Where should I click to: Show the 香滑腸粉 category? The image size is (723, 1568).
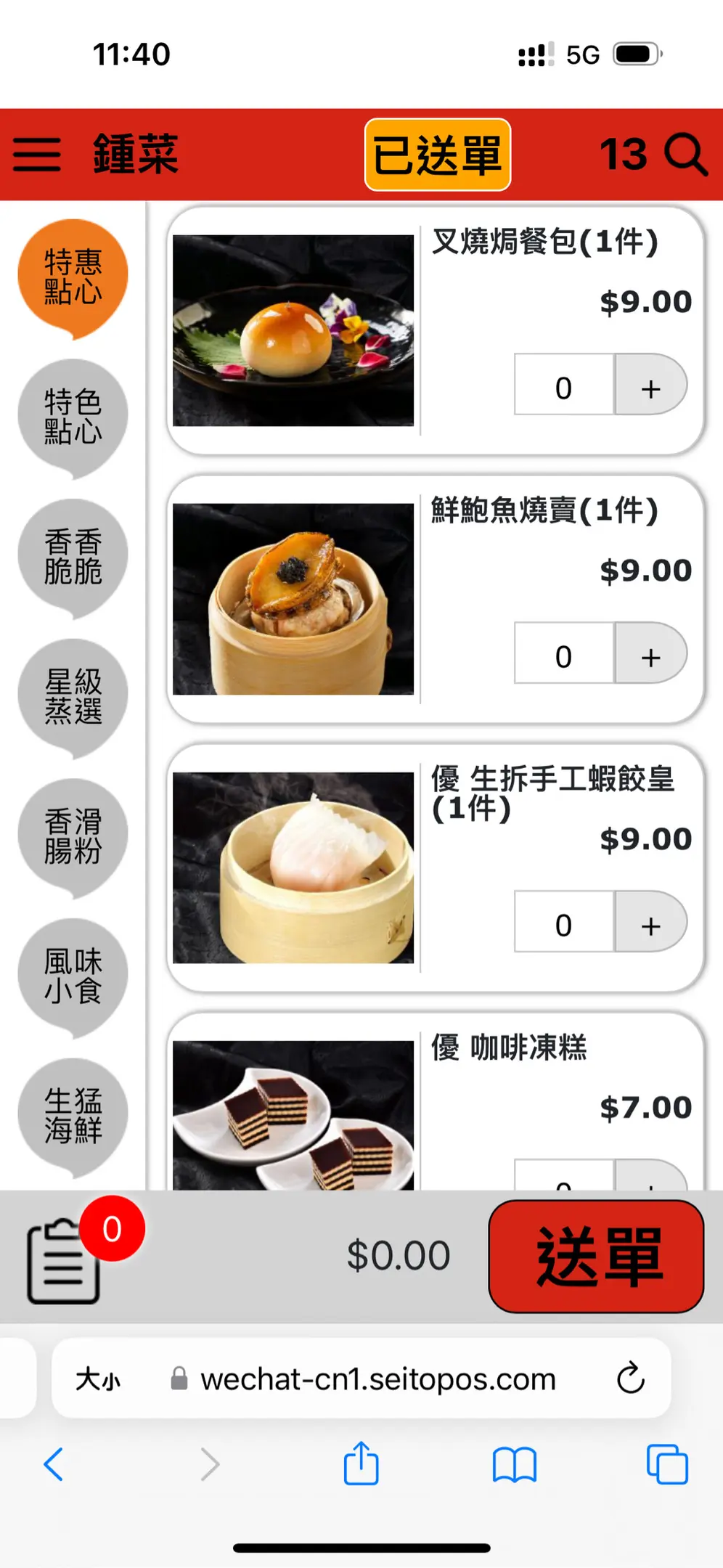point(73,836)
